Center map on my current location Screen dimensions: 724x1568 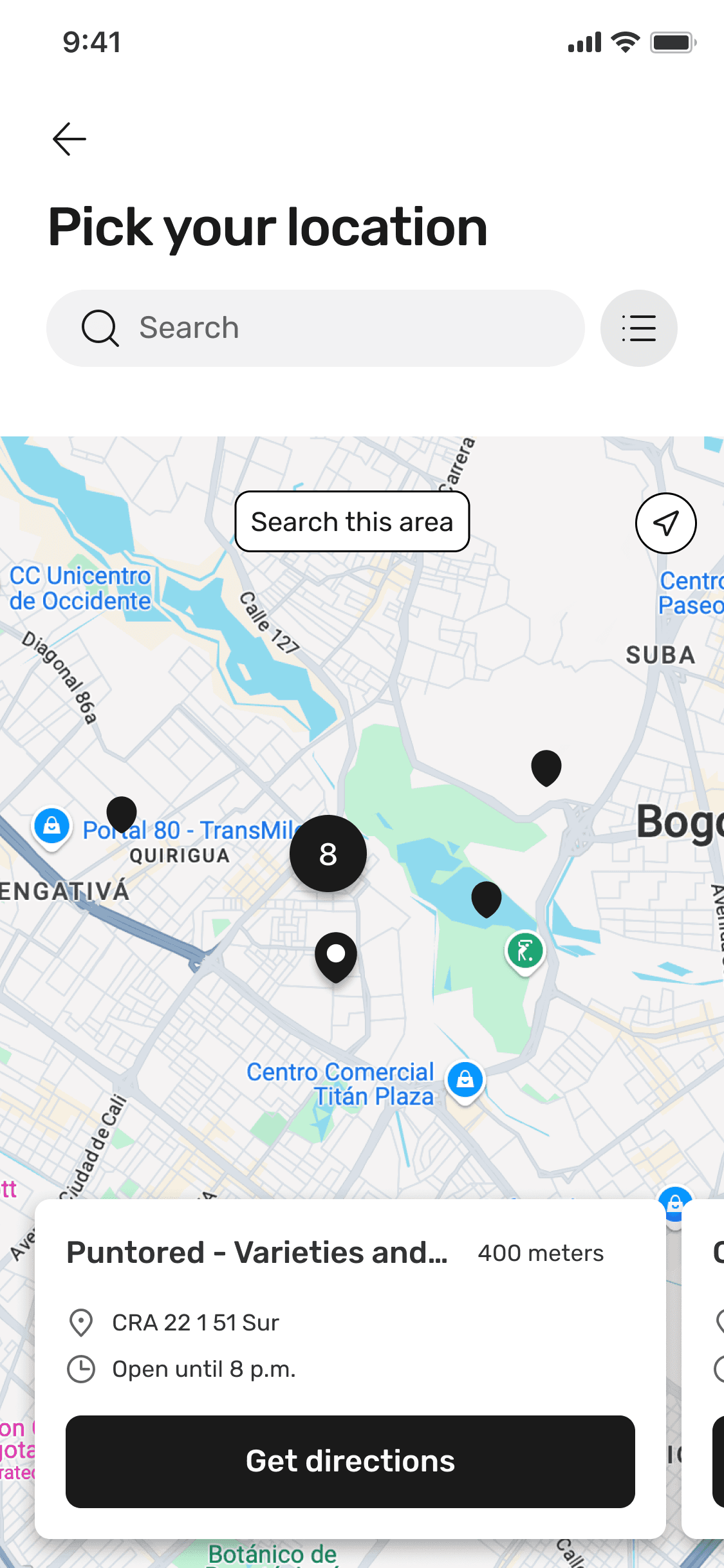[x=665, y=523]
